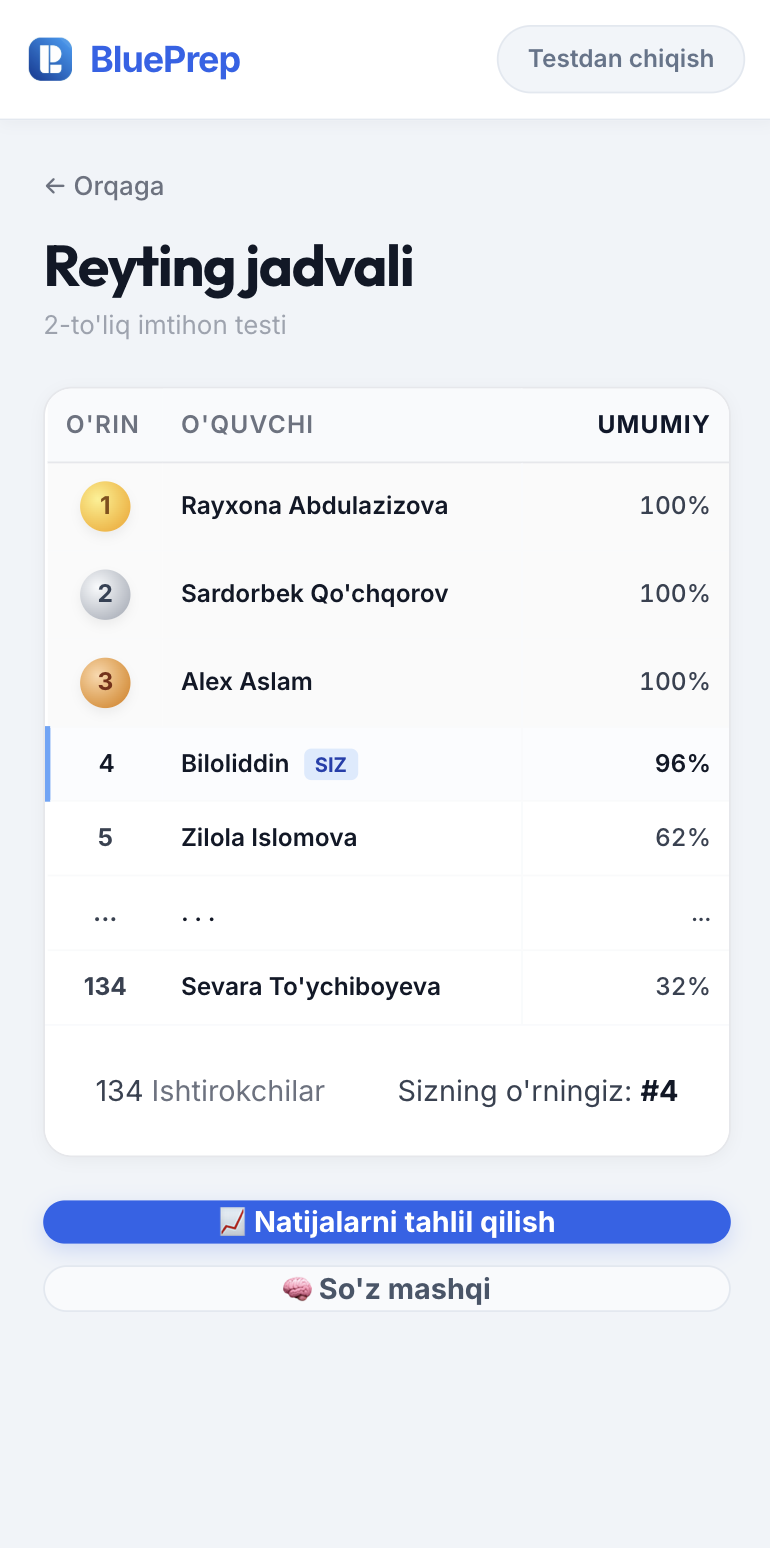This screenshot has height=1548, width=770.
Task: Click the SIZ badge on Biloliddin's row
Action: tap(331, 763)
